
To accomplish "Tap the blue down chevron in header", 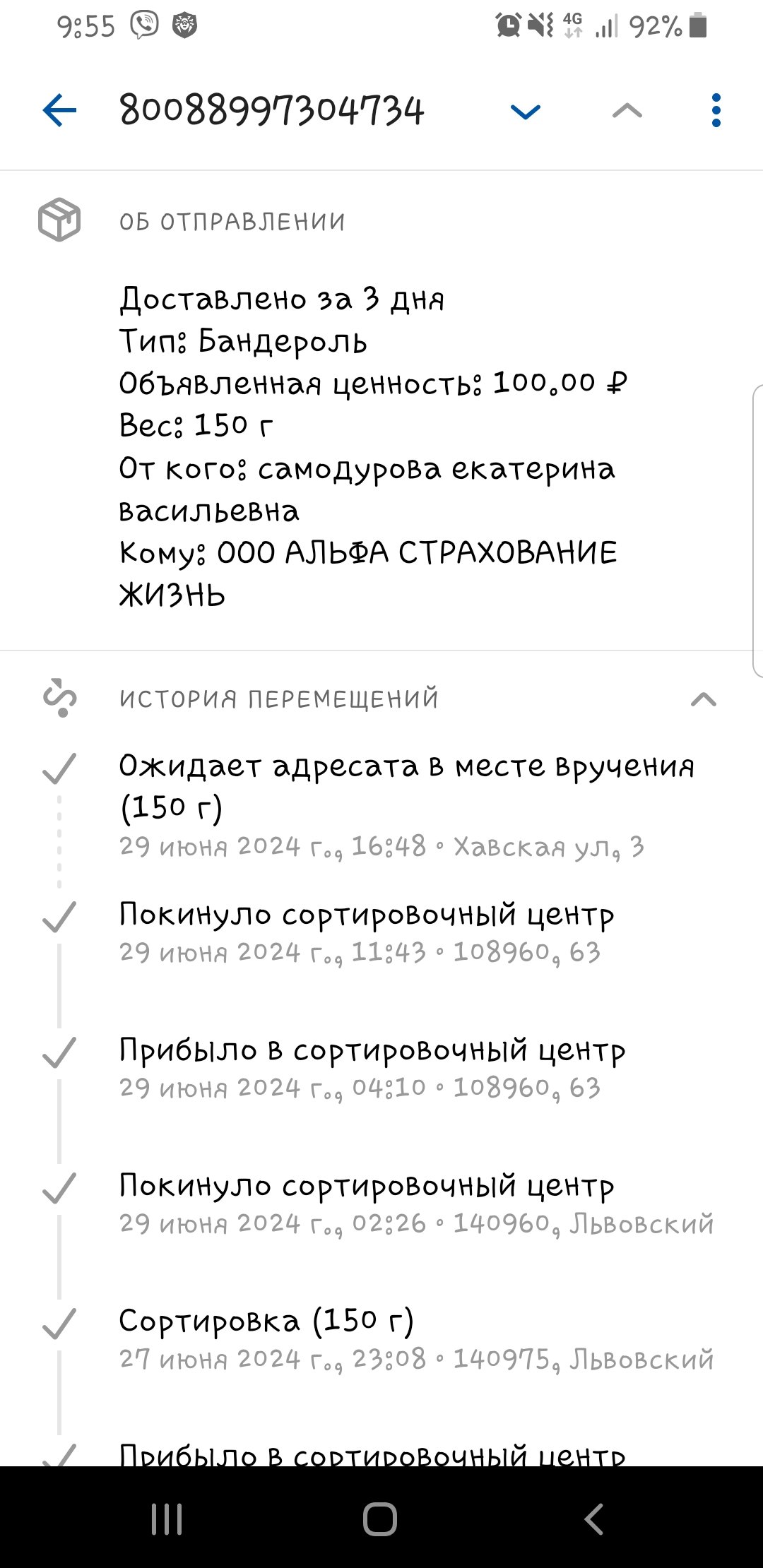I will coord(525,112).
